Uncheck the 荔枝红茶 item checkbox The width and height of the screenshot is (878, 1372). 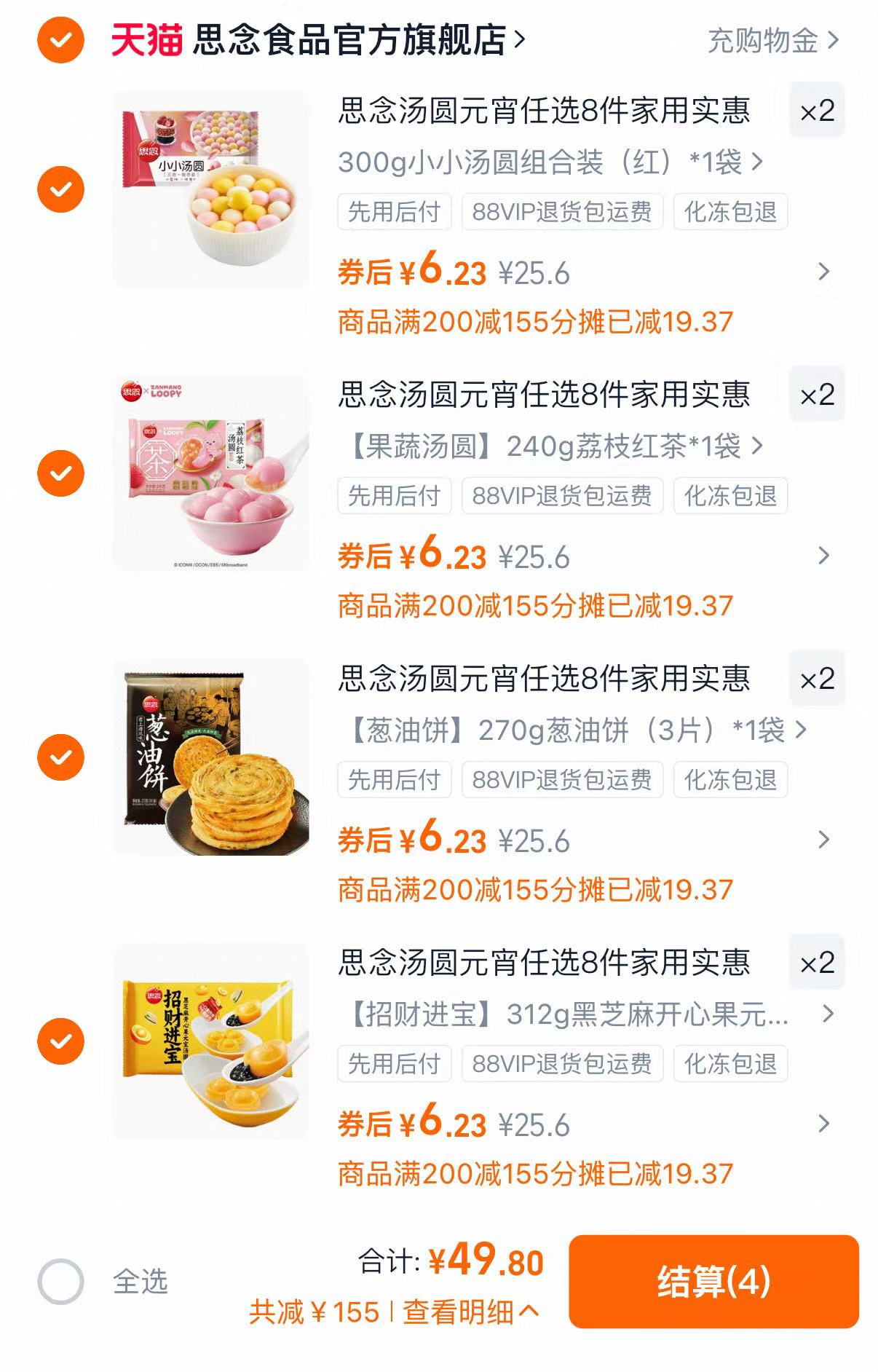tap(62, 473)
